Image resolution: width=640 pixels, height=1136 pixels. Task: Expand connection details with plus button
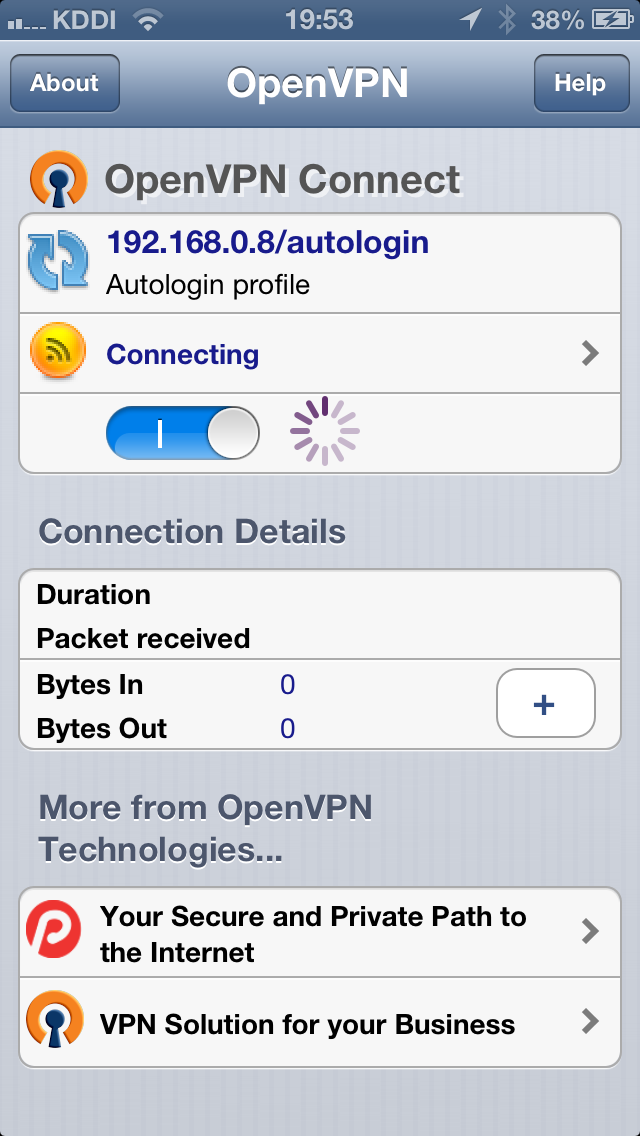(545, 703)
